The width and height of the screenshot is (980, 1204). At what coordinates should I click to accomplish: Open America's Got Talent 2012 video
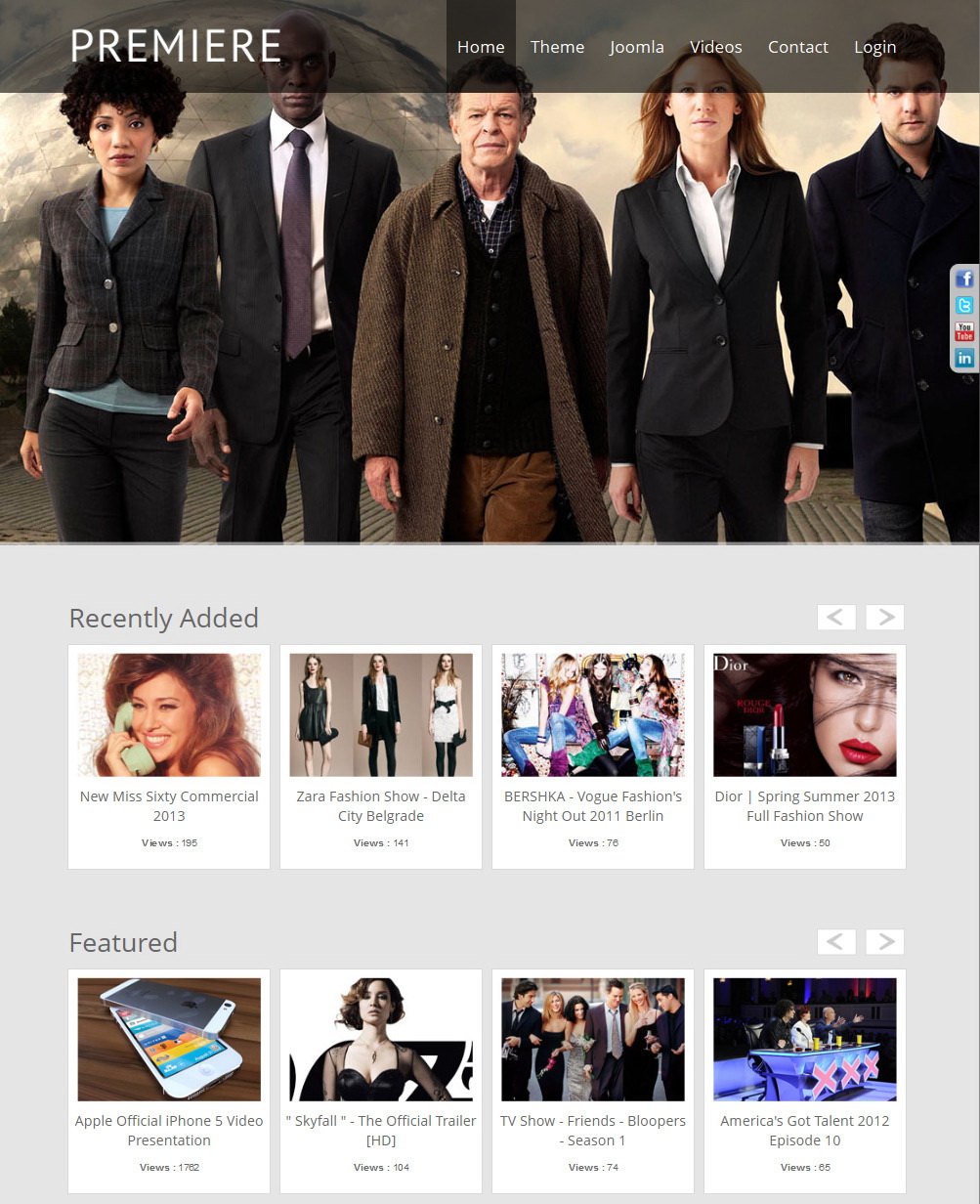(805, 1040)
